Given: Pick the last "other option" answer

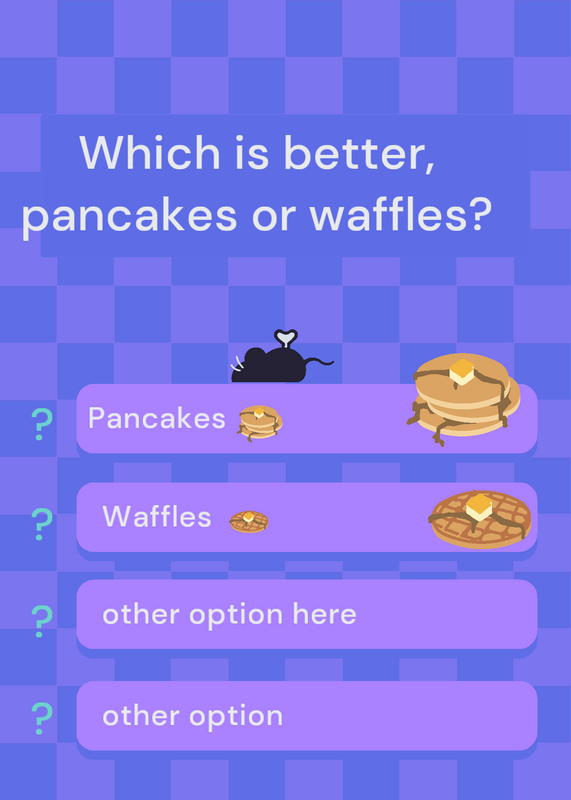Looking at the screenshot, I should click(x=307, y=715).
